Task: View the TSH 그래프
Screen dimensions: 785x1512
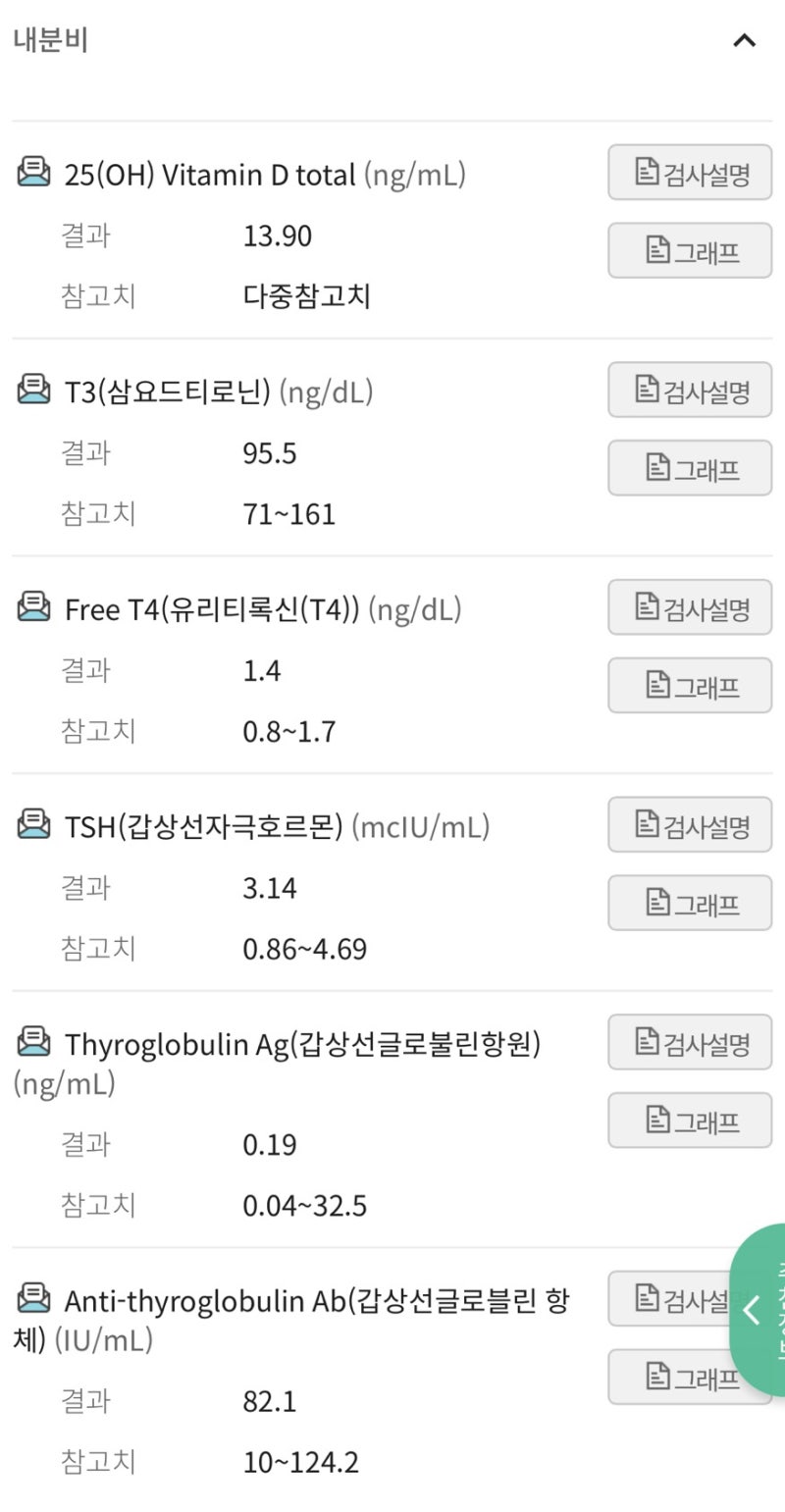Action: point(690,903)
